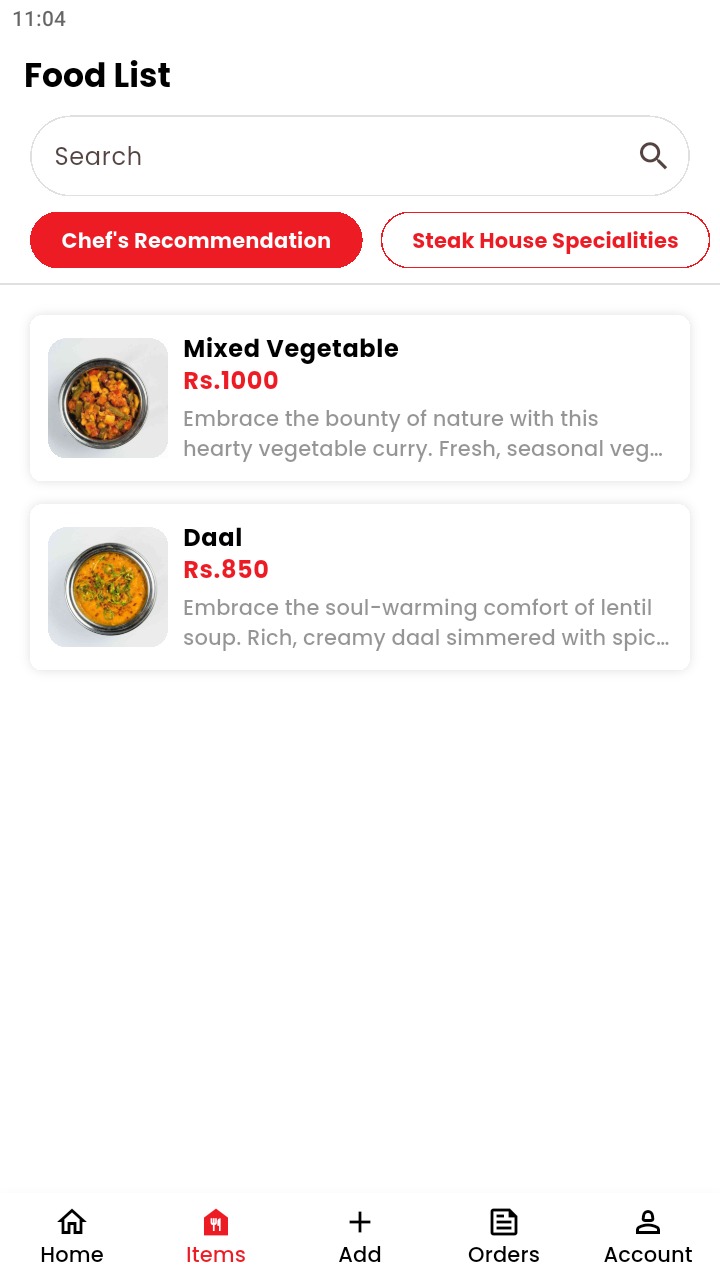This screenshot has width=720, height=1280.
Task: Select the Items fork-and-knife icon
Action: pyautogui.click(x=215, y=1221)
